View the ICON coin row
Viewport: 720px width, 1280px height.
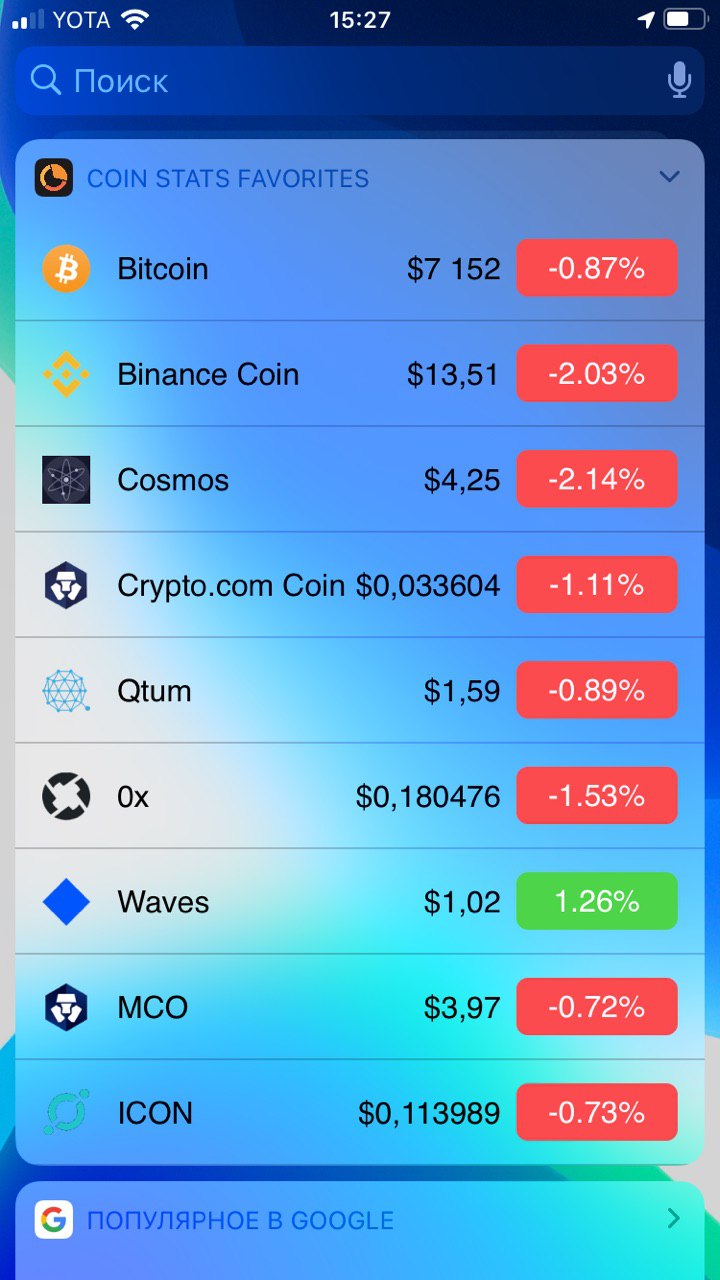pos(360,1112)
